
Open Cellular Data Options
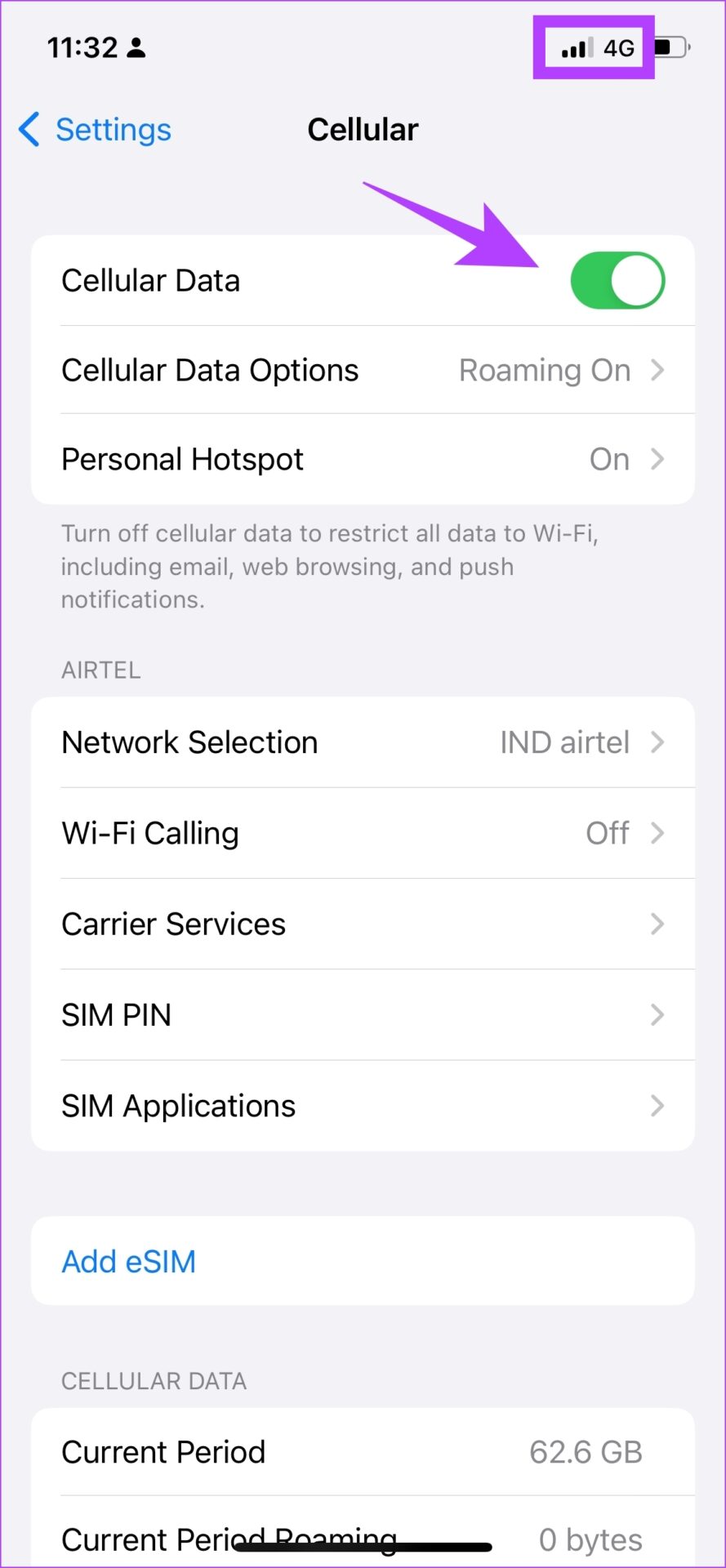pos(363,370)
